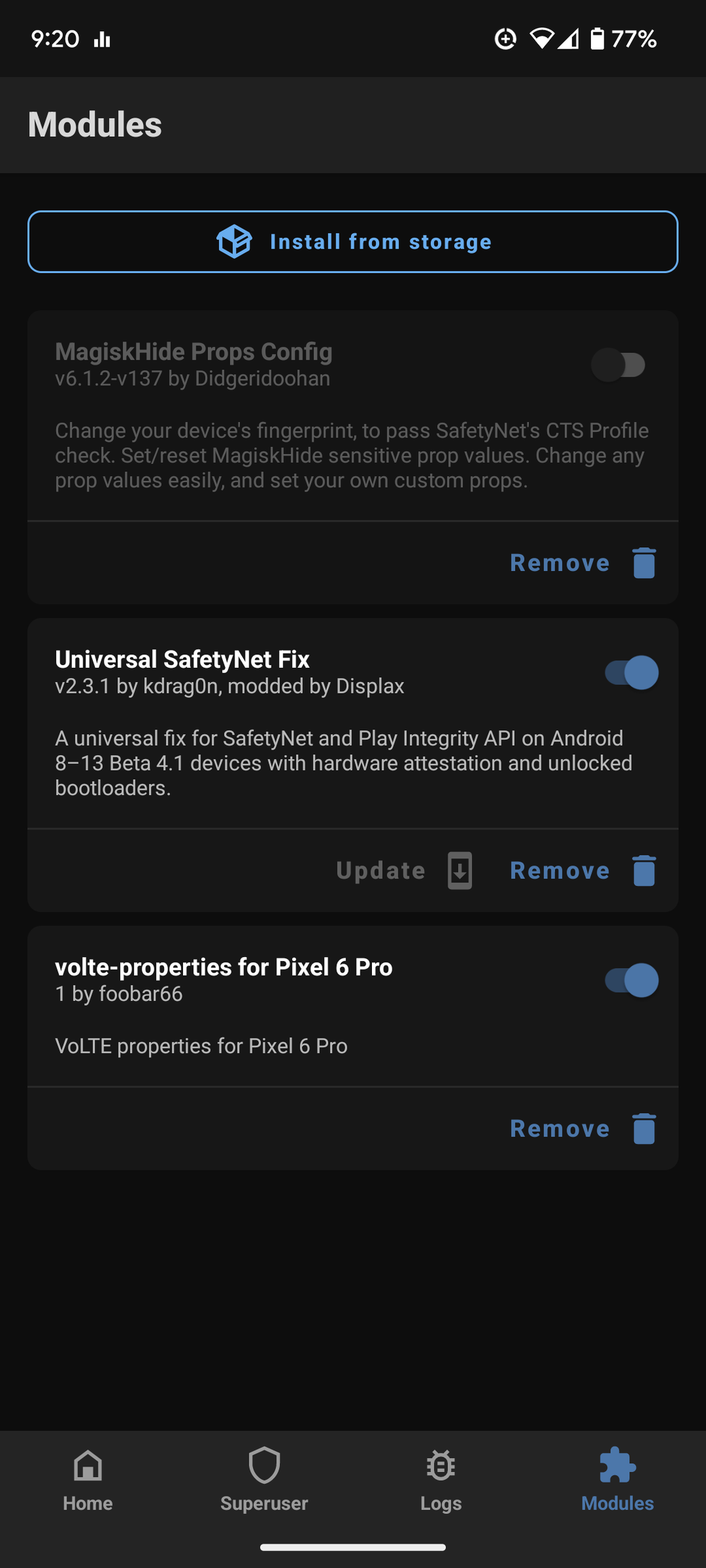Switch to the Superuser tab
Viewport: 706px width, 1568px height.
[x=264, y=1480]
